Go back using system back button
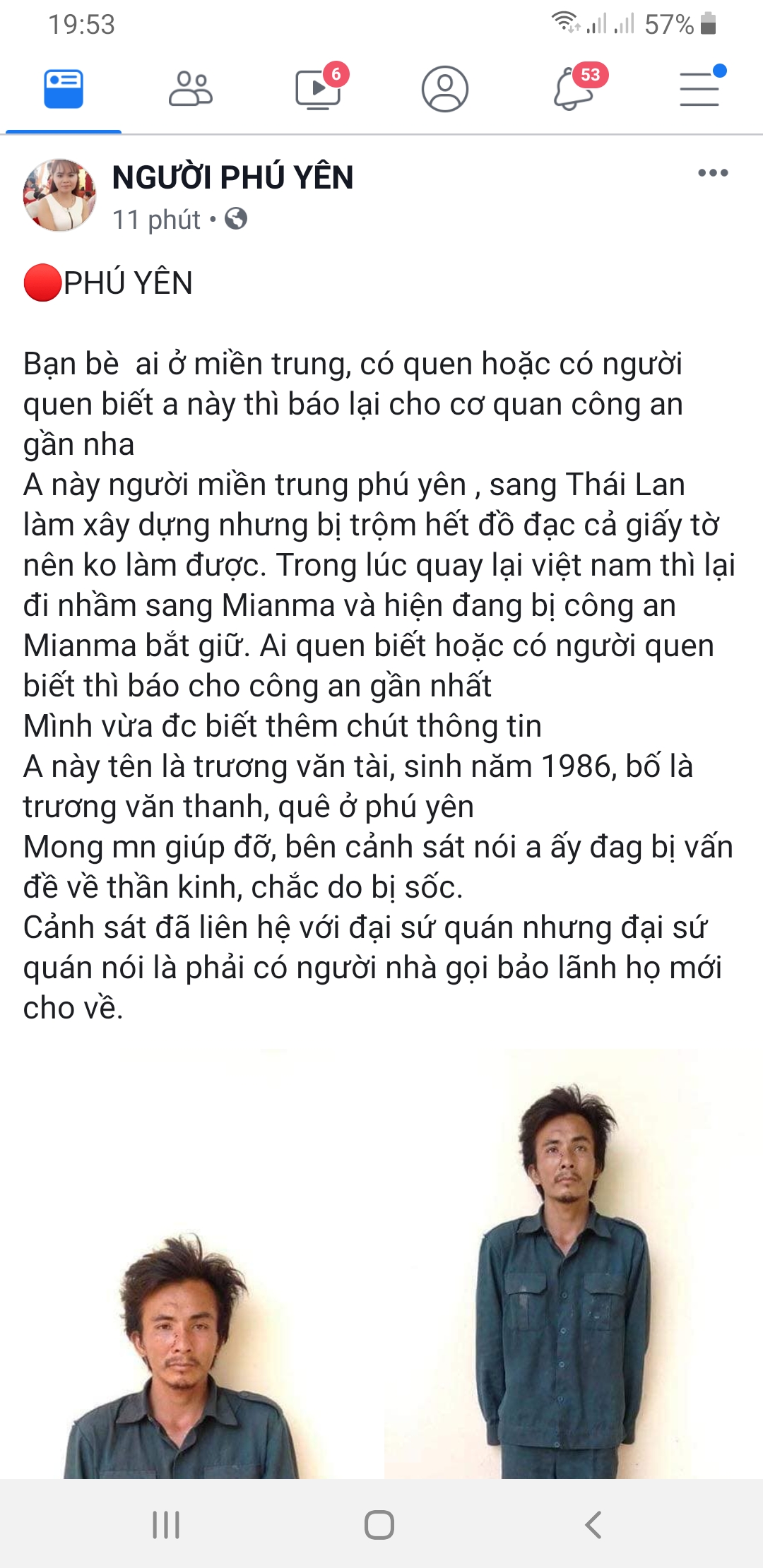 tap(593, 1524)
